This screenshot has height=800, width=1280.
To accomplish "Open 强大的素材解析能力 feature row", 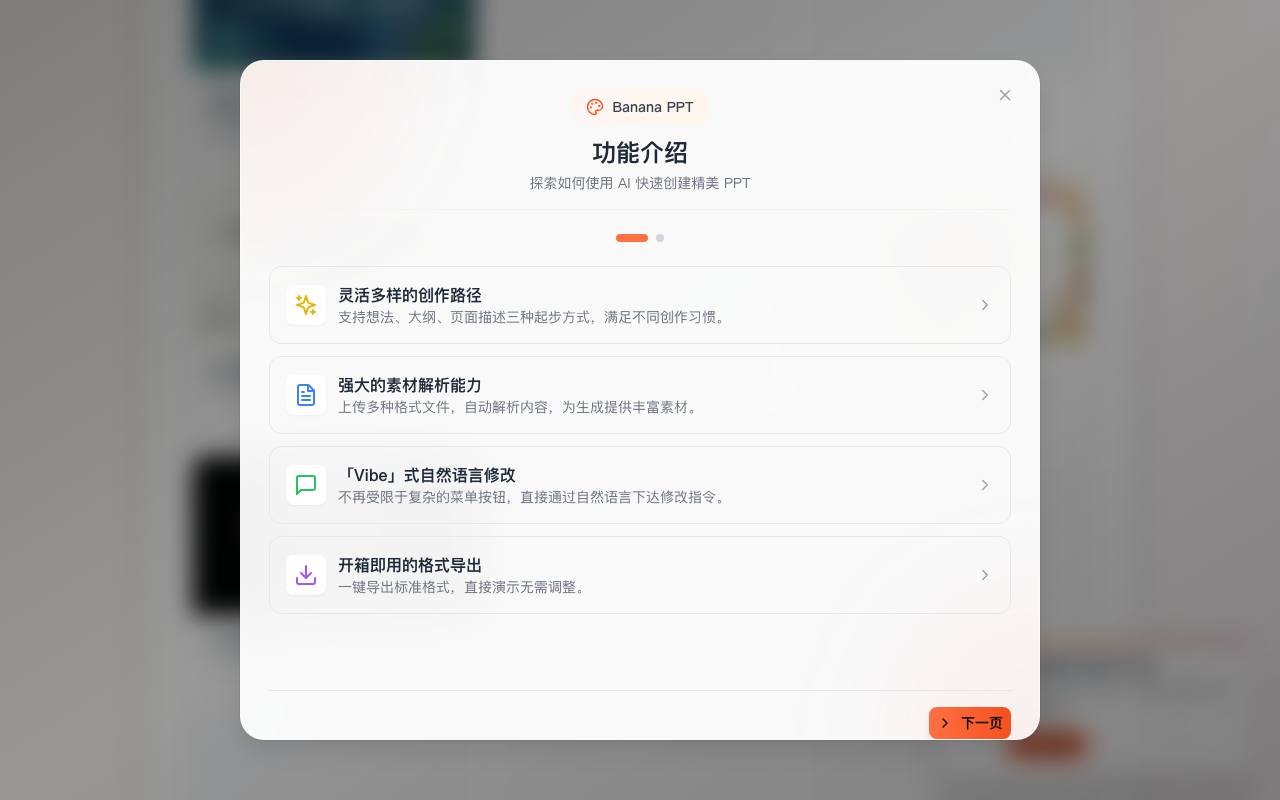I will click(x=640, y=395).
